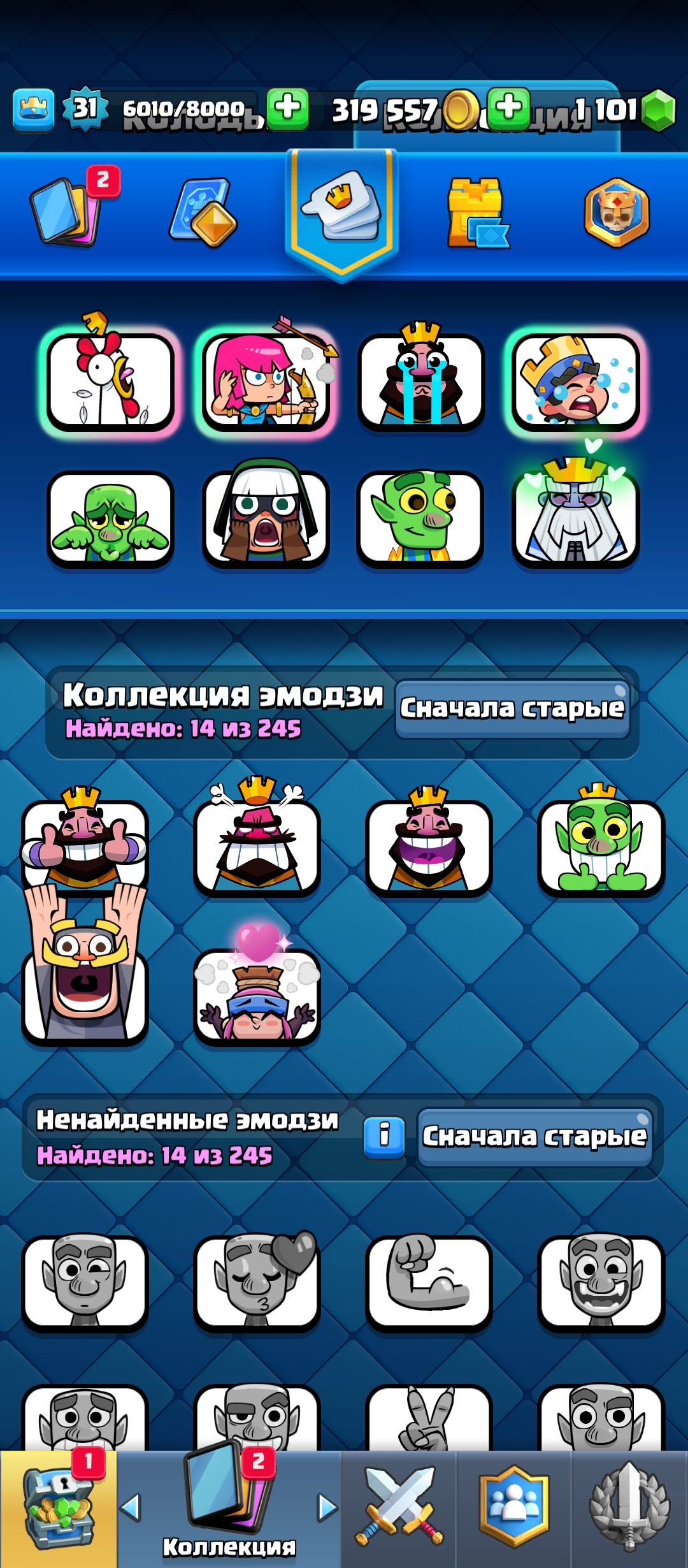This screenshot has width=688, height=1568.
Task: Open the banners tab with skull badge
Action: 616,212
